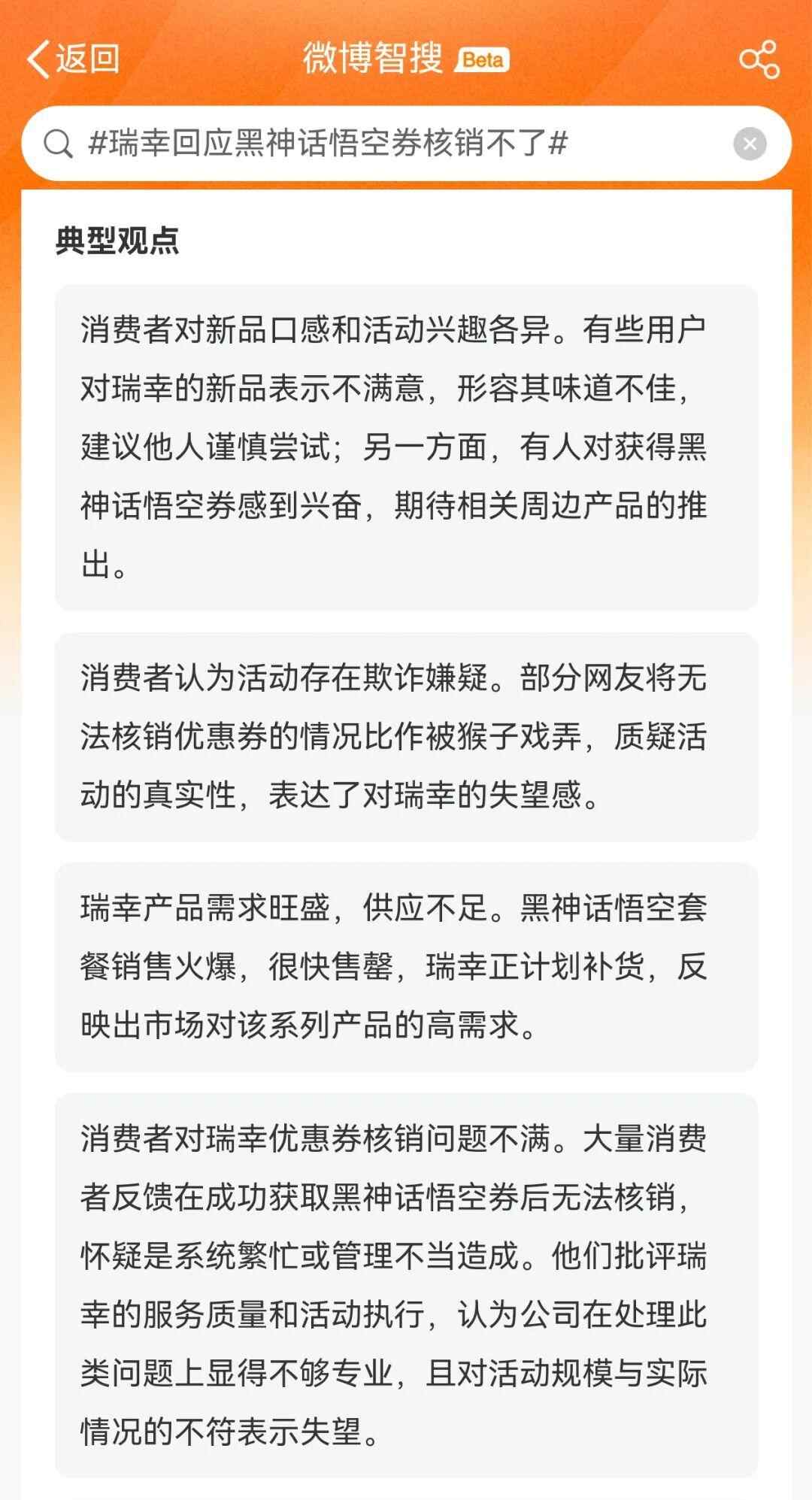
Task: Share this 微博智搜 result page
Action: click(759, 59)
